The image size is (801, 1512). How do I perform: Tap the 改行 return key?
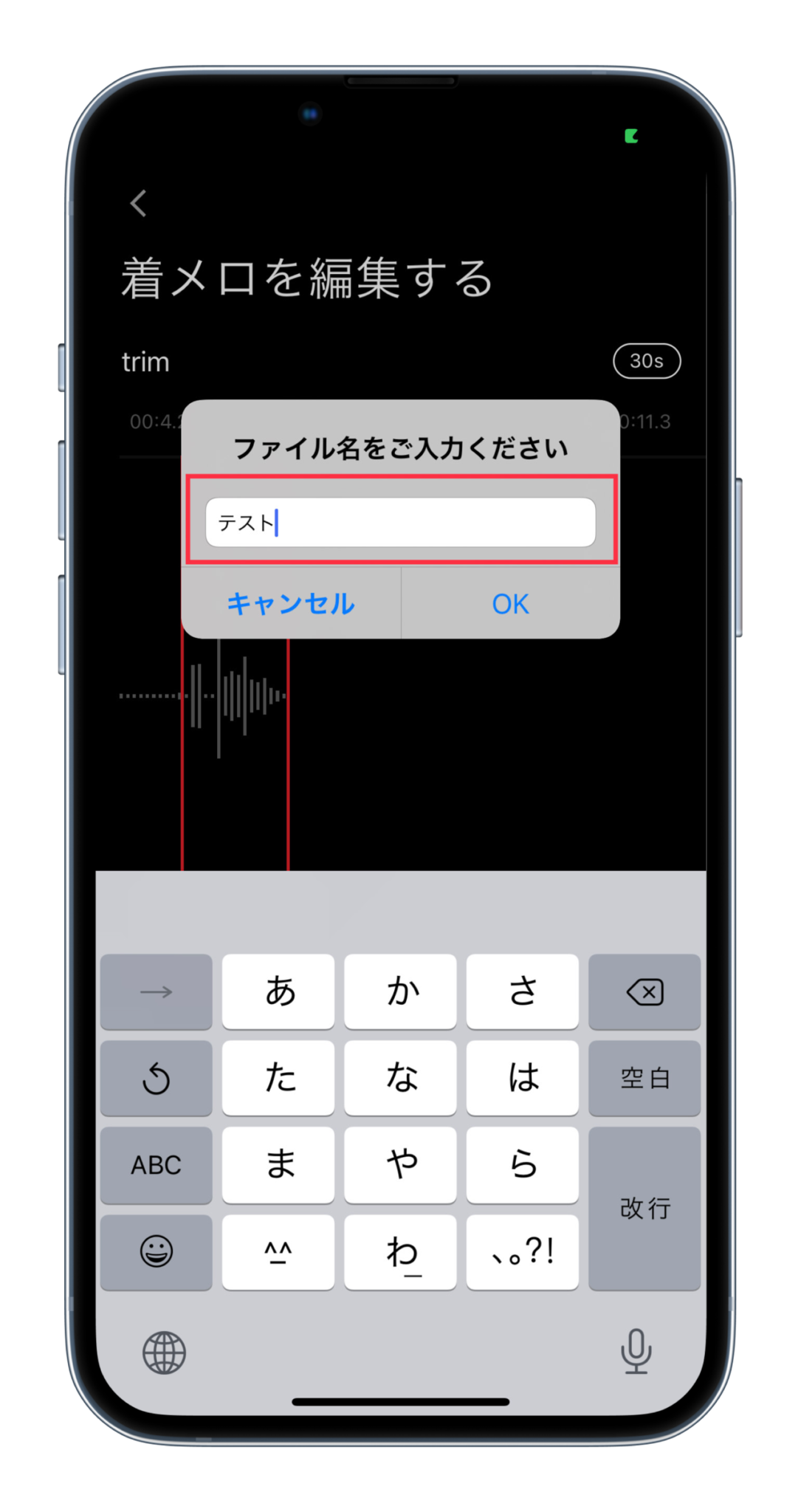pos(644,1208)
